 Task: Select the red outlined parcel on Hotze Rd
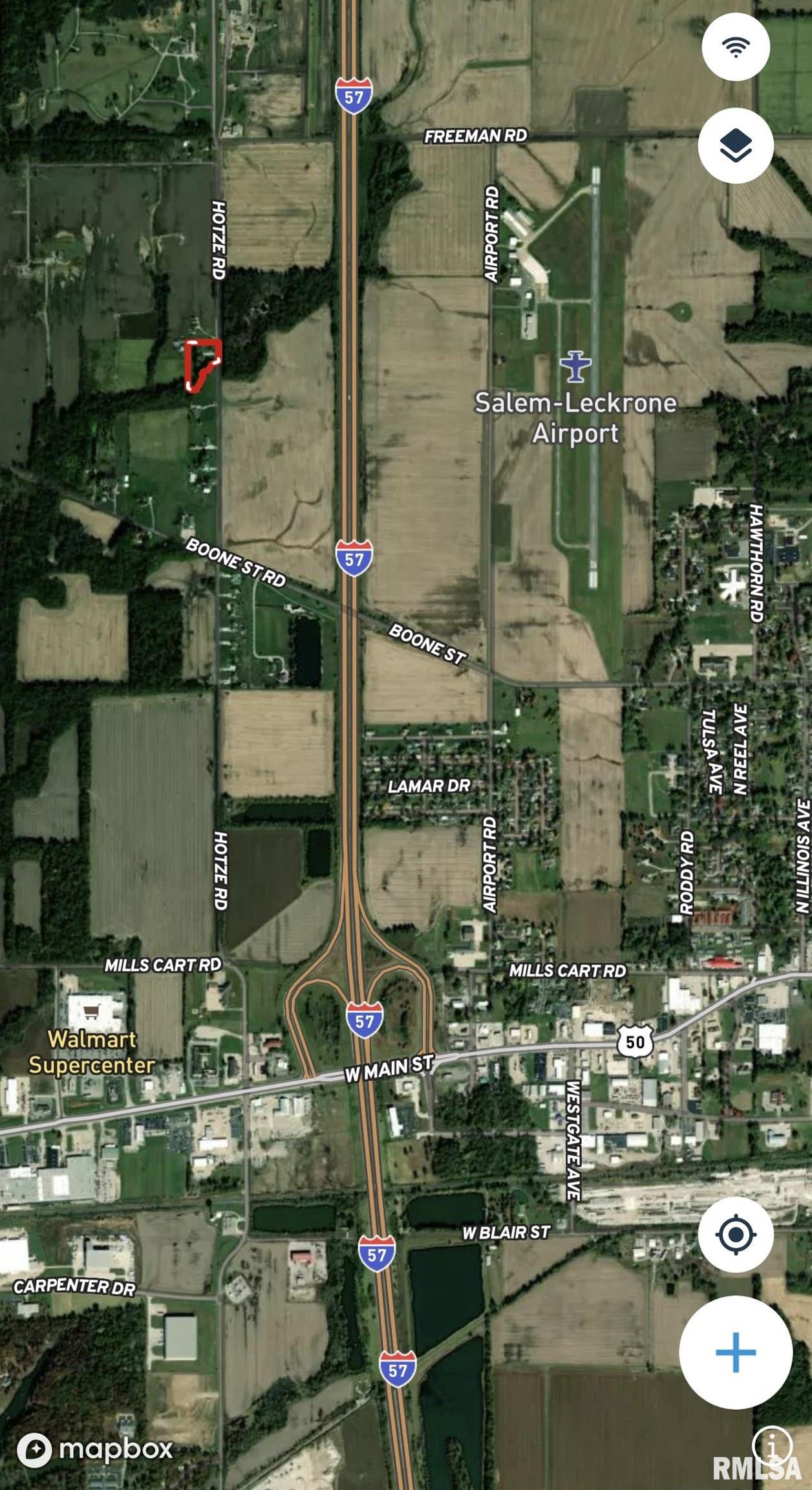199,362
